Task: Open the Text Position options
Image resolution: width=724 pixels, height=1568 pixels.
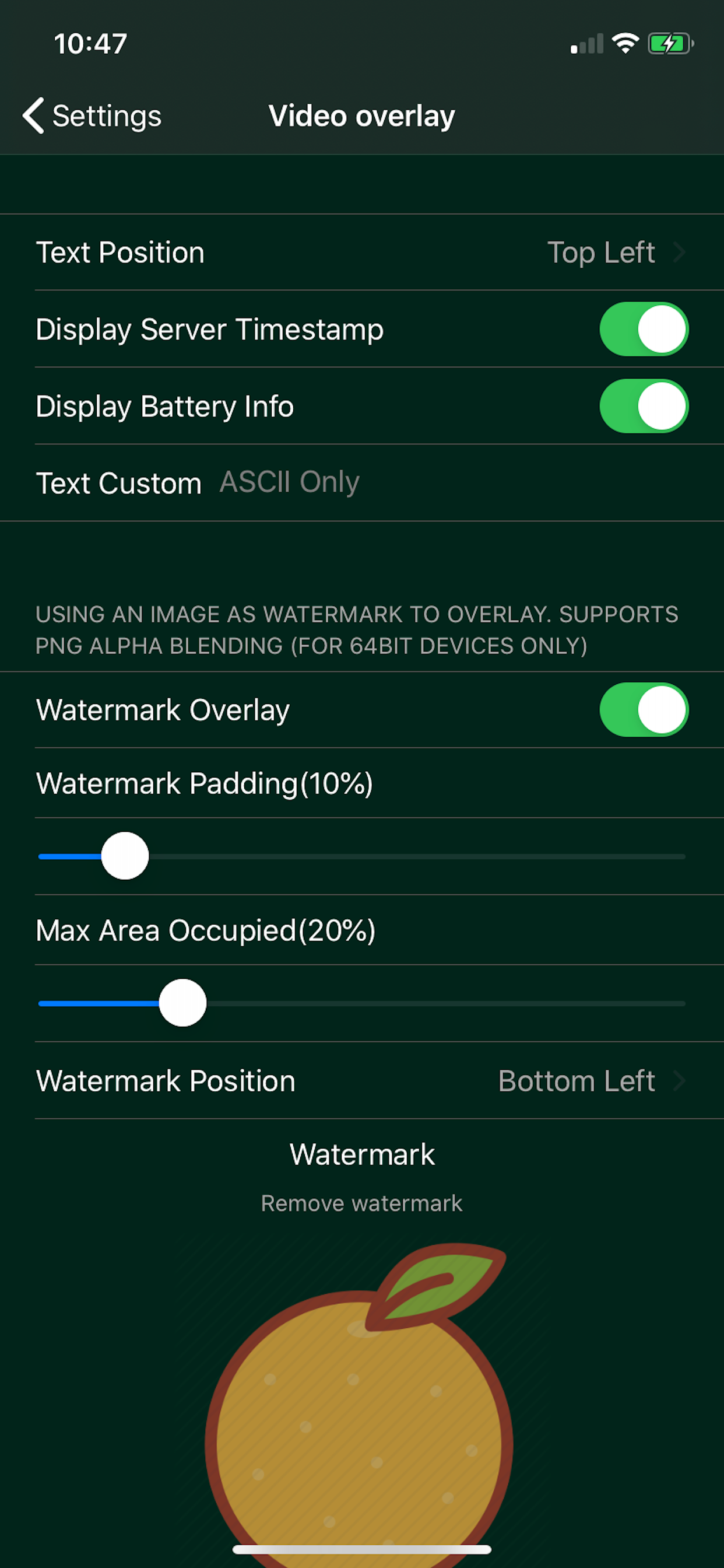Action: click(x=362, y=252)
